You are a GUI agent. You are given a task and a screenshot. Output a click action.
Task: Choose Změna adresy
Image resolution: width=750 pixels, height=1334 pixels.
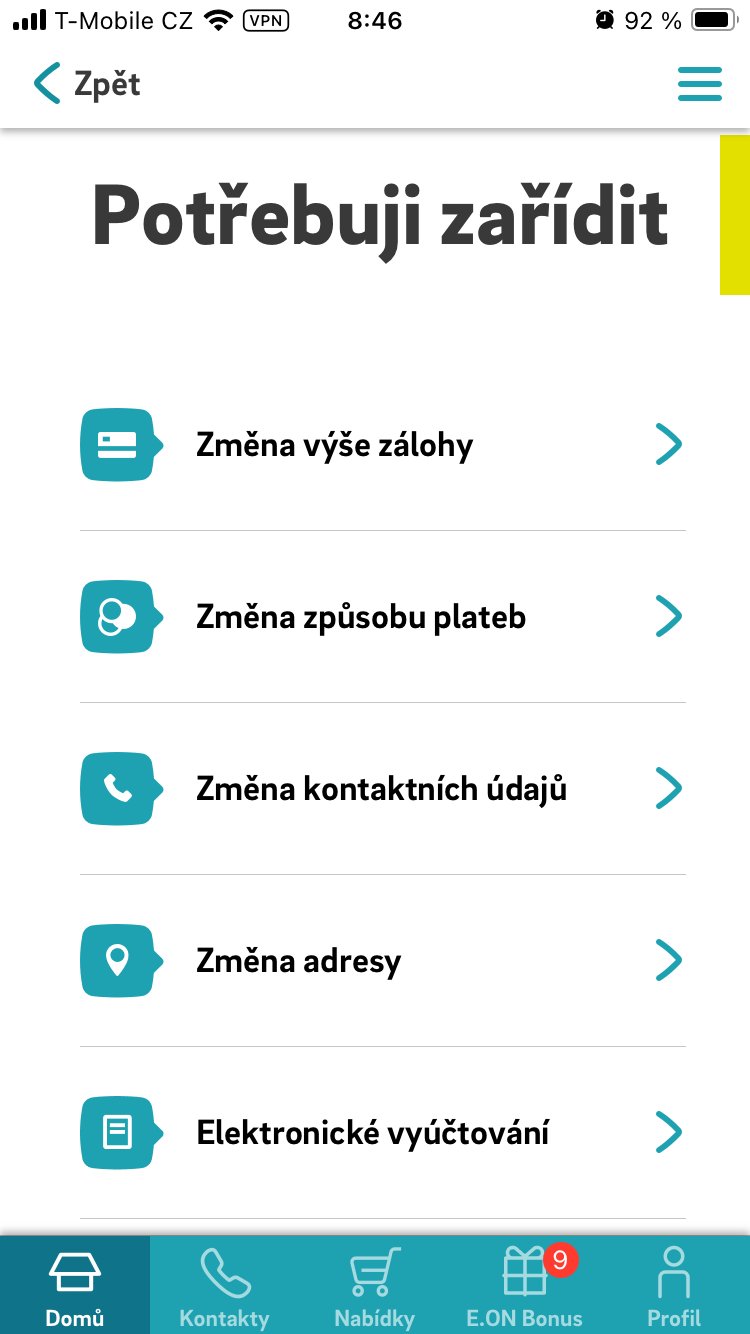tap(382, 961)
